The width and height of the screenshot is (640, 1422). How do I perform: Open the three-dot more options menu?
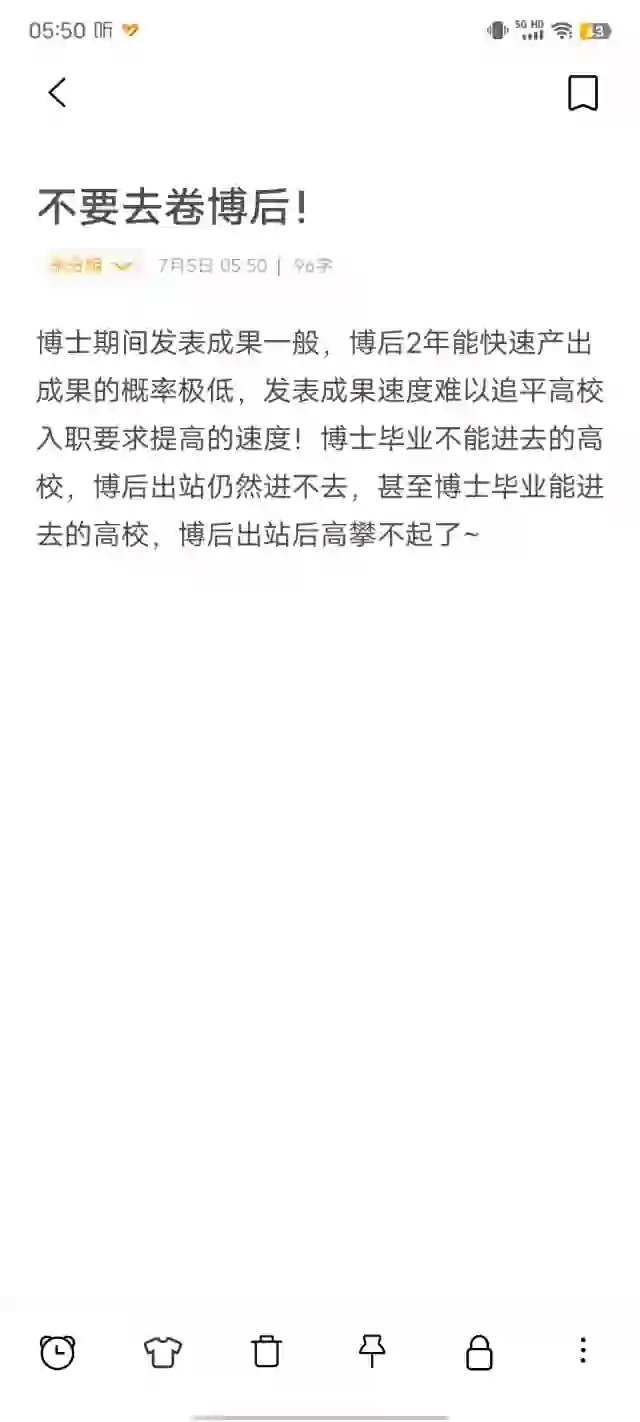583,1351
